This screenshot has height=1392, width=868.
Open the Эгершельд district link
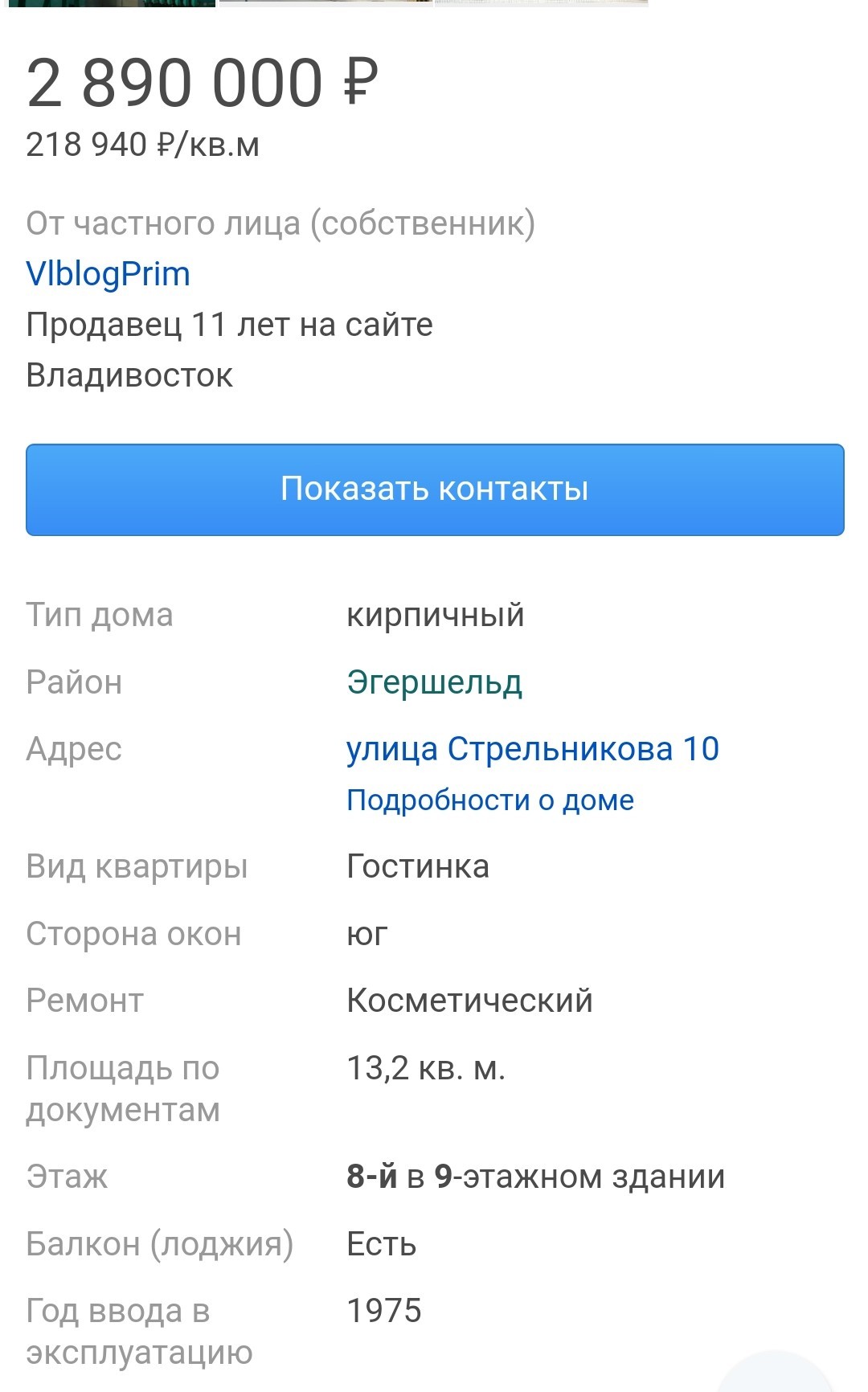click(434, 682)
